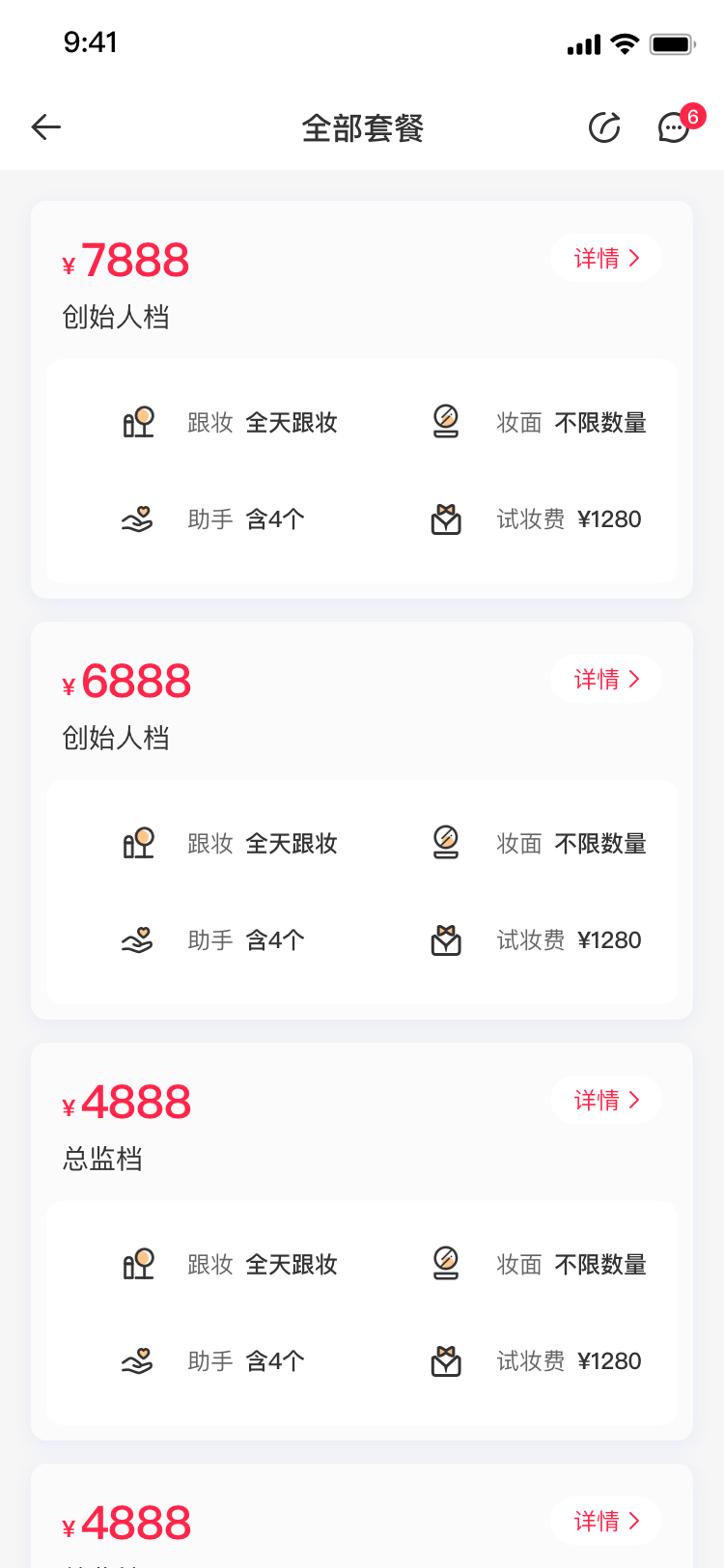Viewport: 724px width, 1568px height.
Task: Open the ¥6888 创始人档 package card
Action: [362, 821]
